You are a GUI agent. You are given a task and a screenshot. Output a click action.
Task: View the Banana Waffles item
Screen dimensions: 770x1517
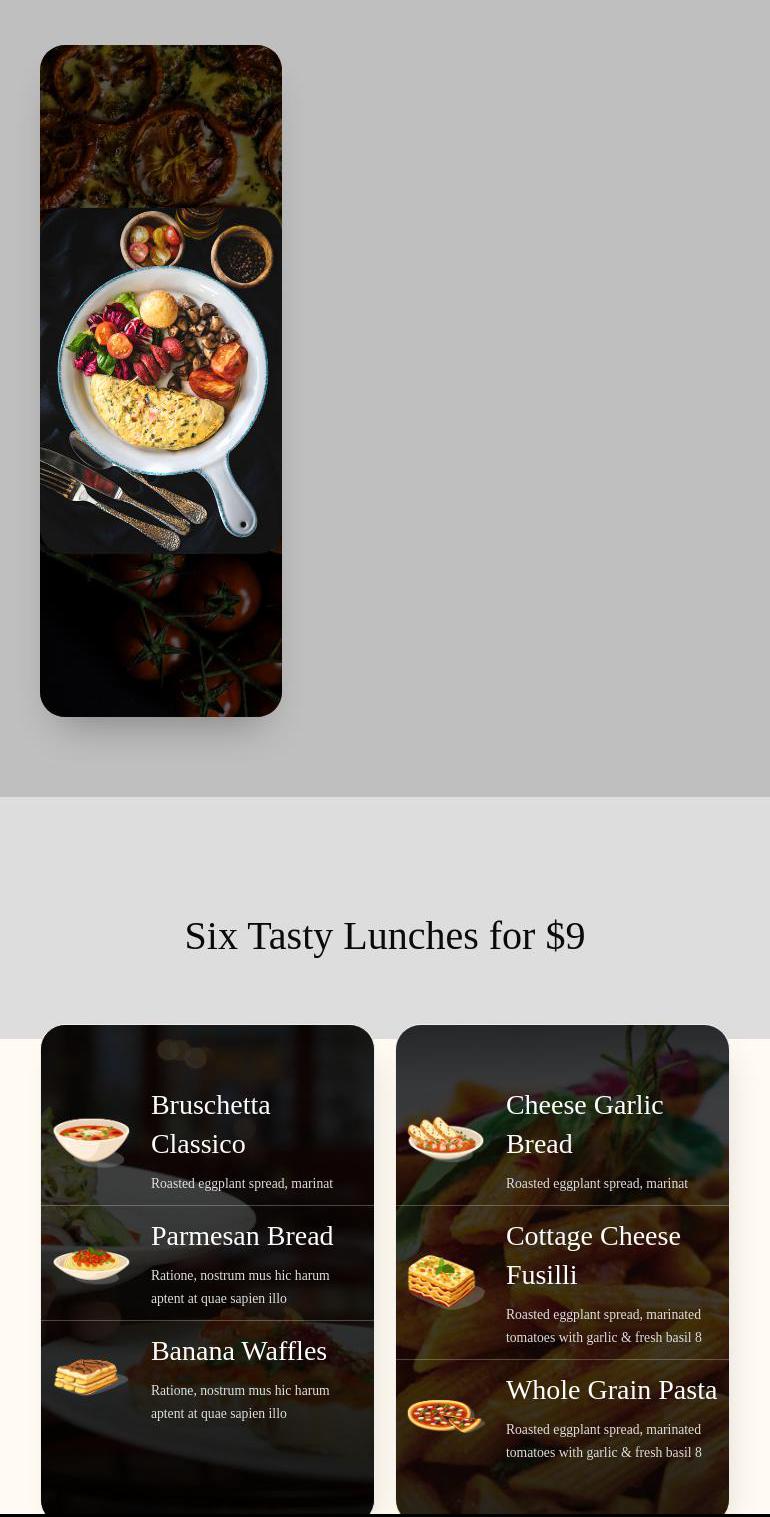click(239, 1352)
